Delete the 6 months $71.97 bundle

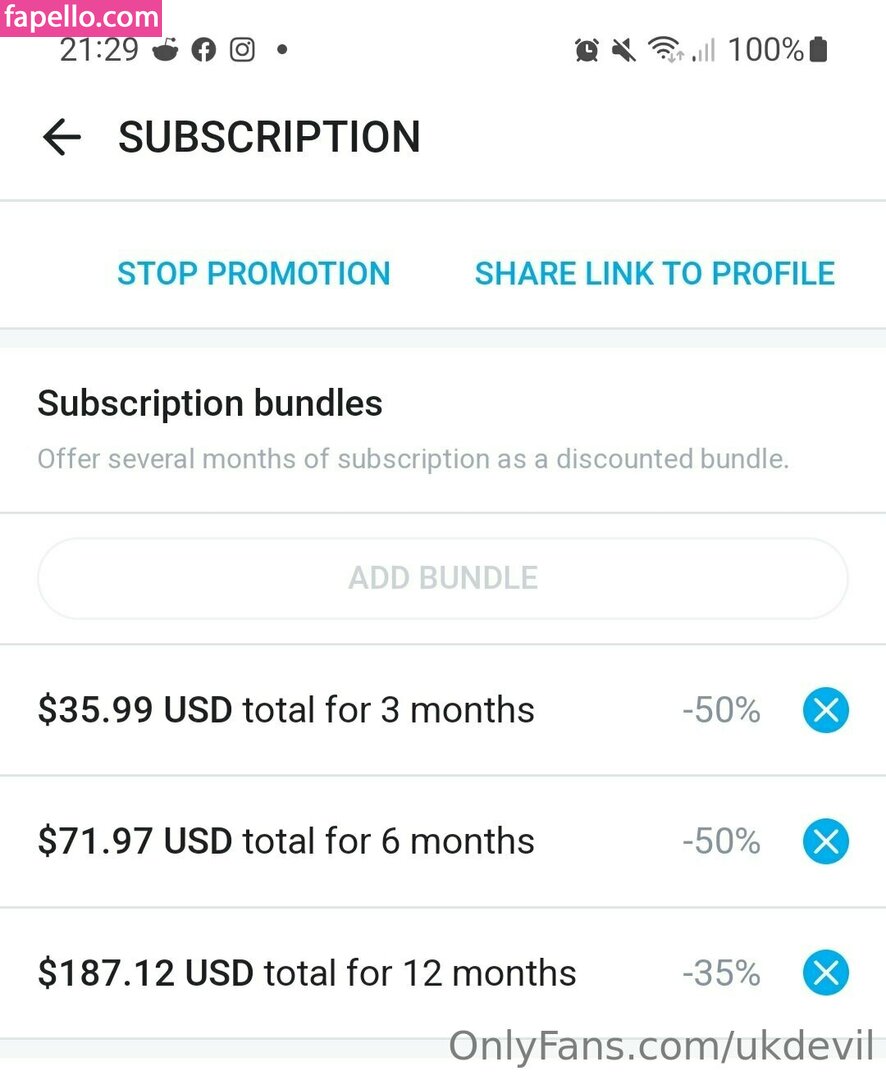pos(825,841)
